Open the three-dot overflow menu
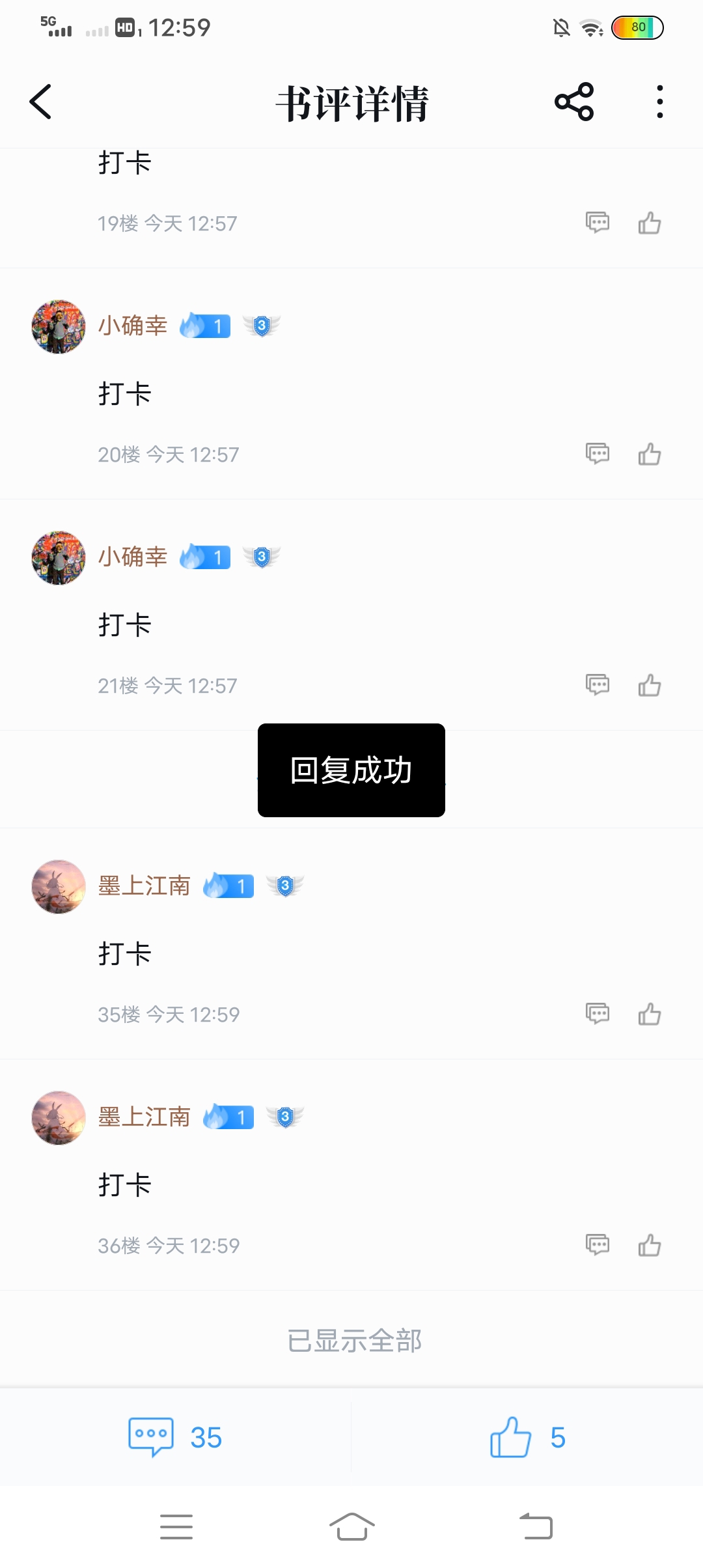703x1568 pixels. click(x=660, y=102)
